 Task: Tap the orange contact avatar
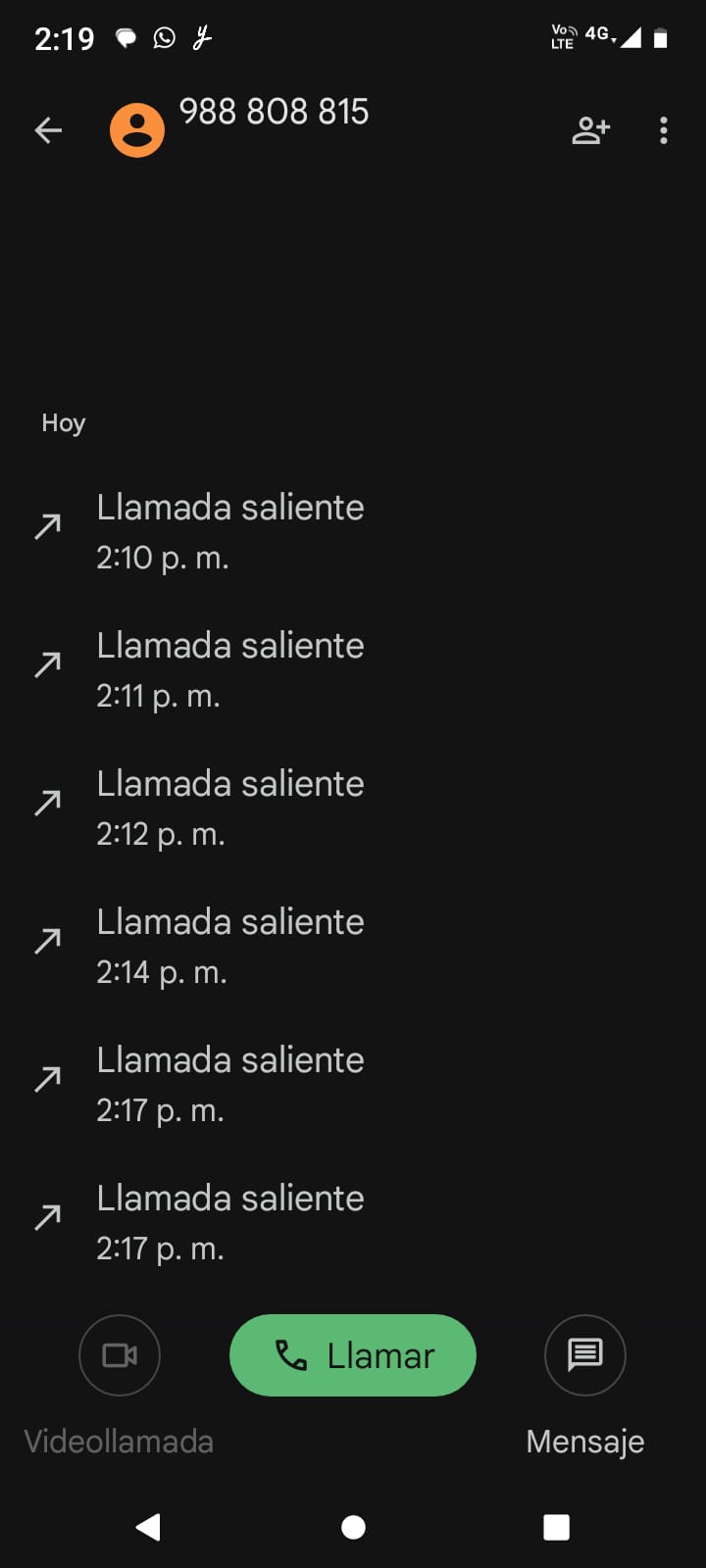point(137,130)
